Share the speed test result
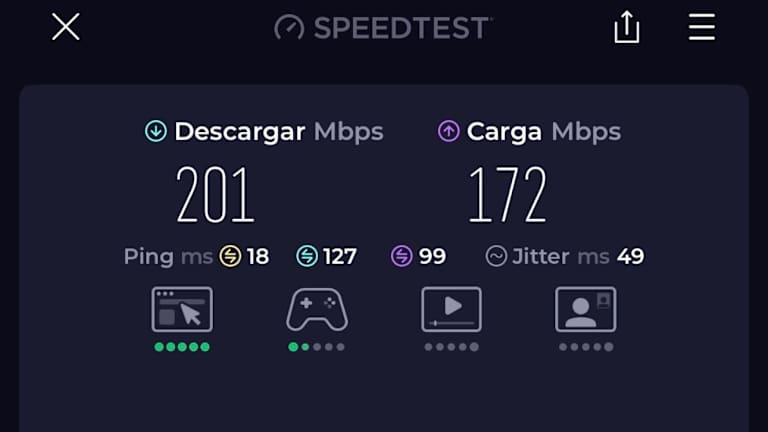Viewport: 768px width, 432px height. [626, 27]
